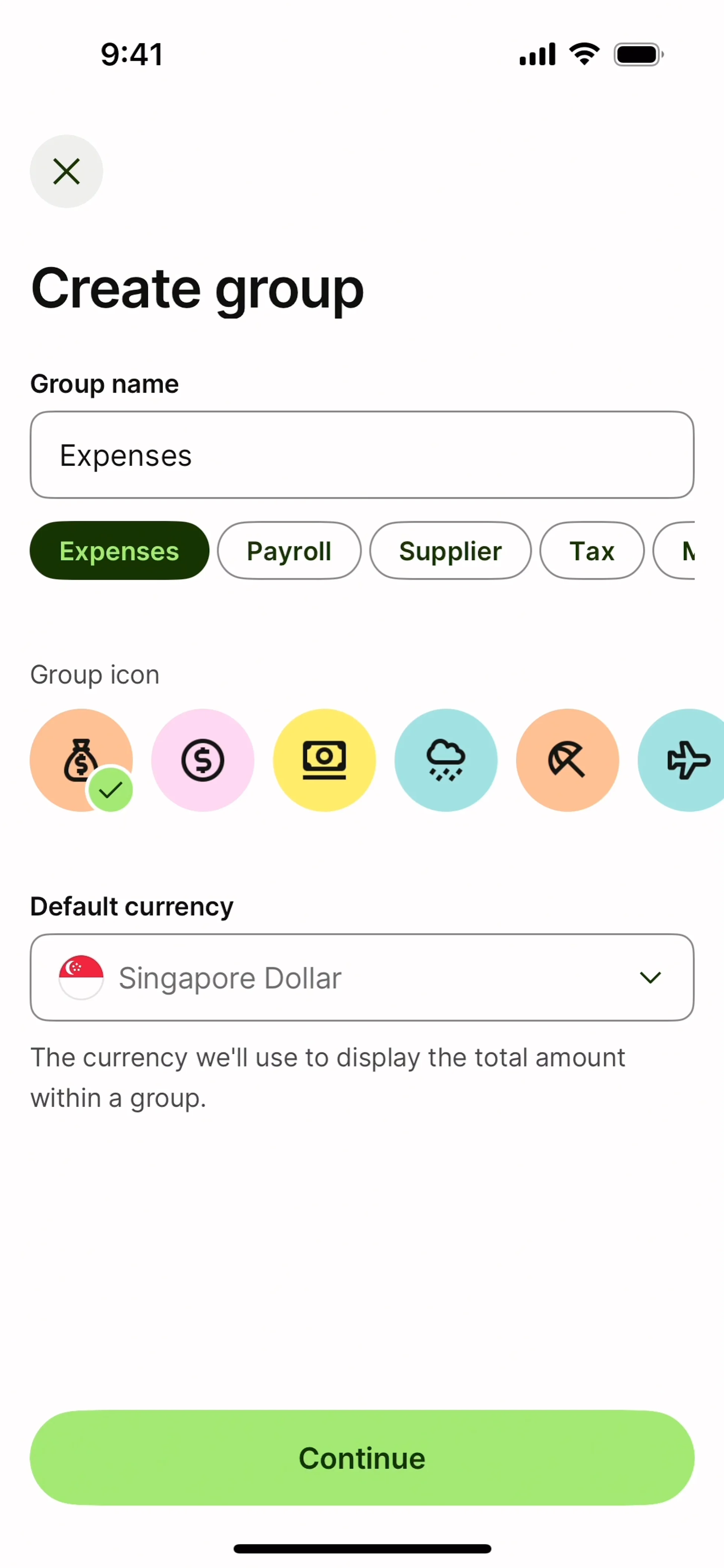Close the Create group screen
724x1568 pixels.
point(66,171)
